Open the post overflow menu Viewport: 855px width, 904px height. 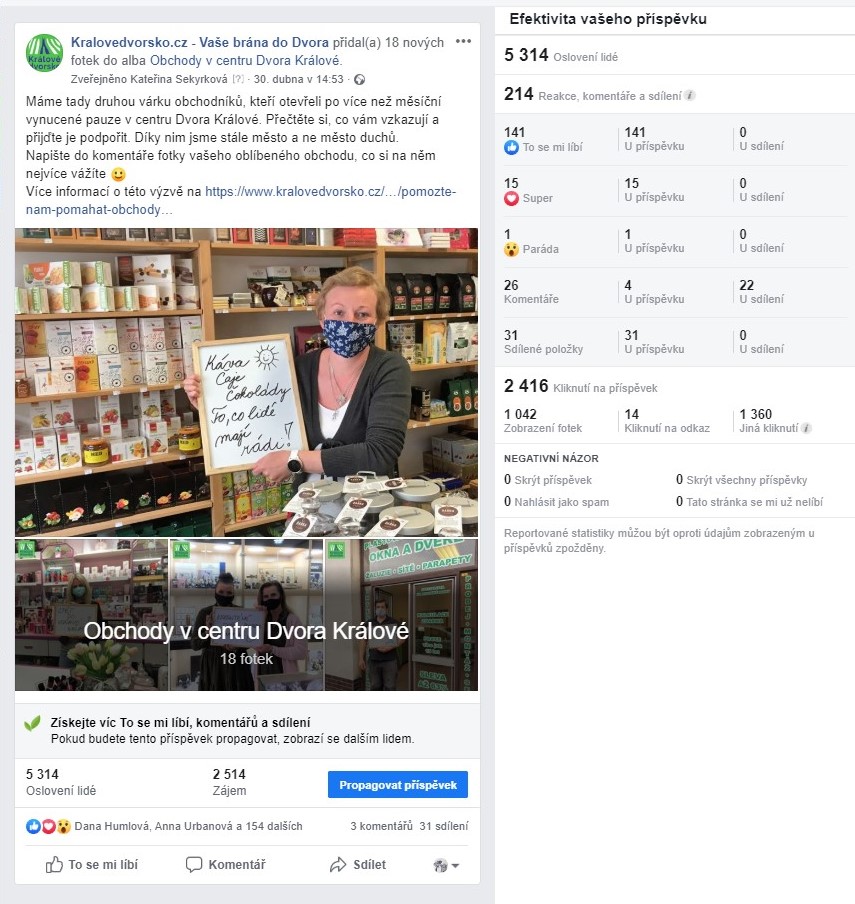click(463, 42)
